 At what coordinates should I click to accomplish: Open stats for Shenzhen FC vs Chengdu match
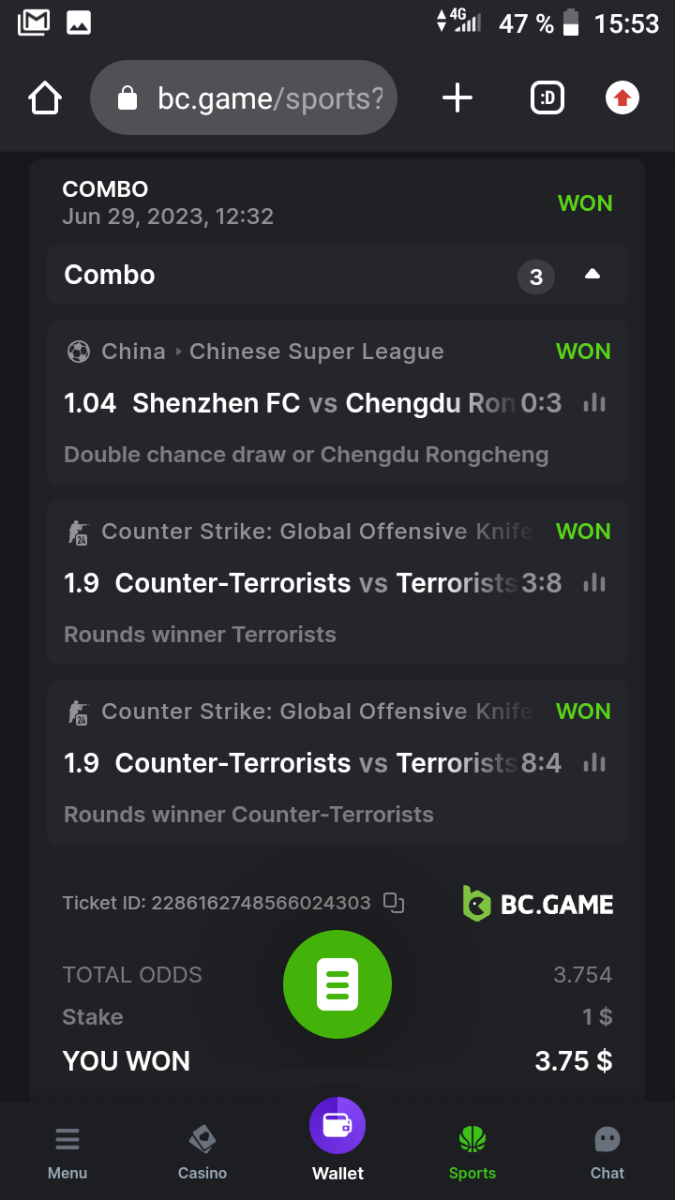(595, 403)
